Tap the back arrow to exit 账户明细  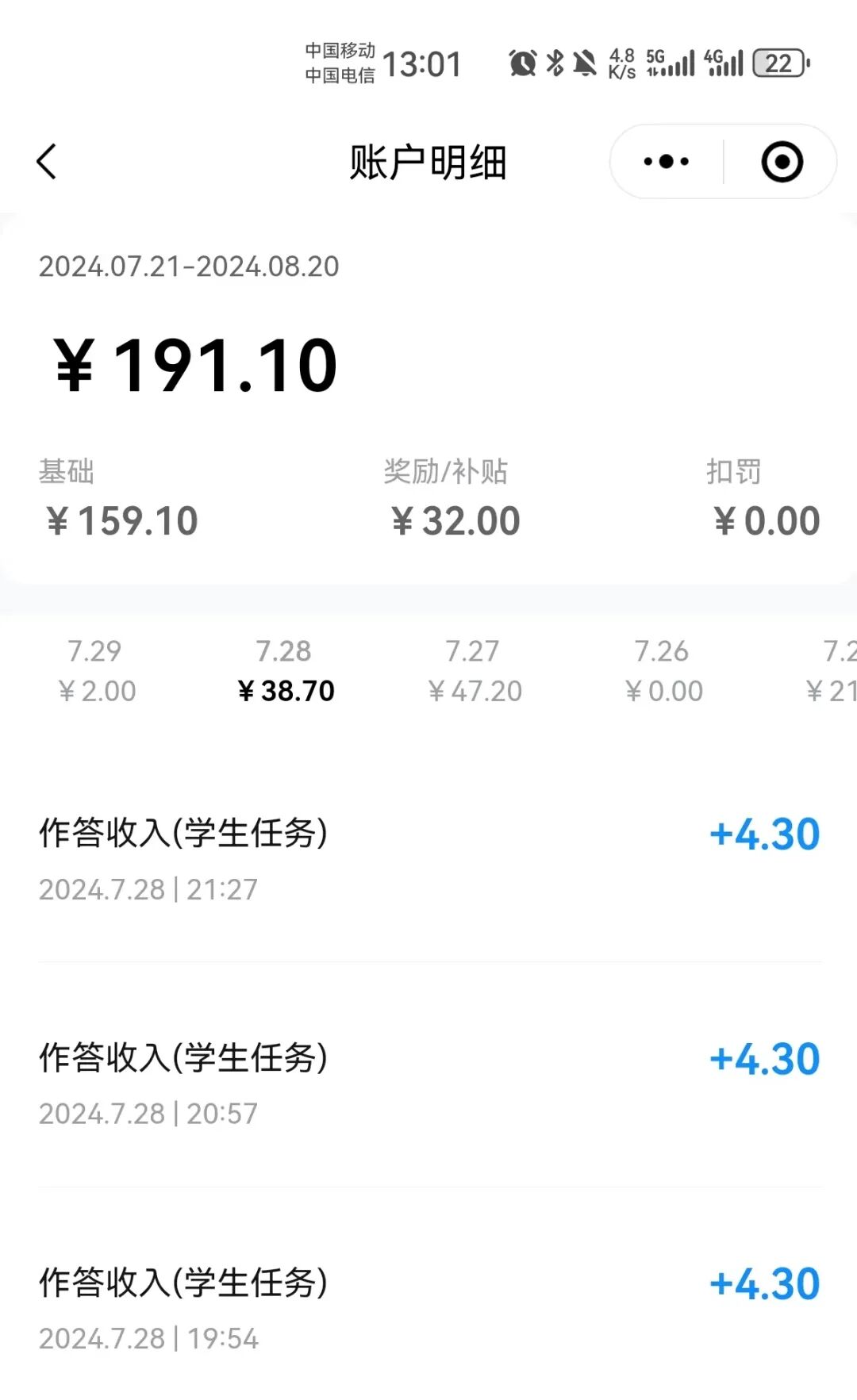pyautogui.click(x=48, y=160)
